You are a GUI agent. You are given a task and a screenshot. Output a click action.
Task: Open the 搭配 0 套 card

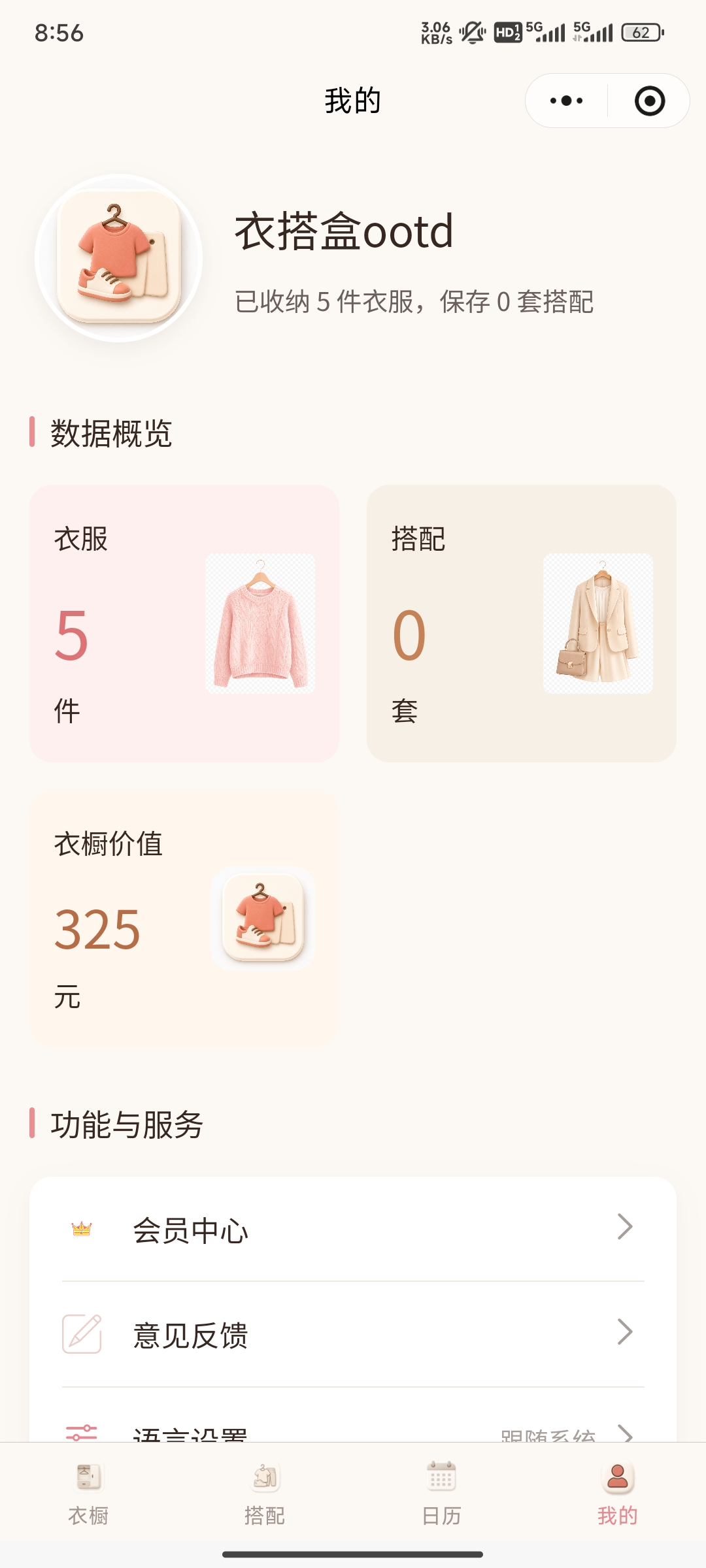click(522, 623)
